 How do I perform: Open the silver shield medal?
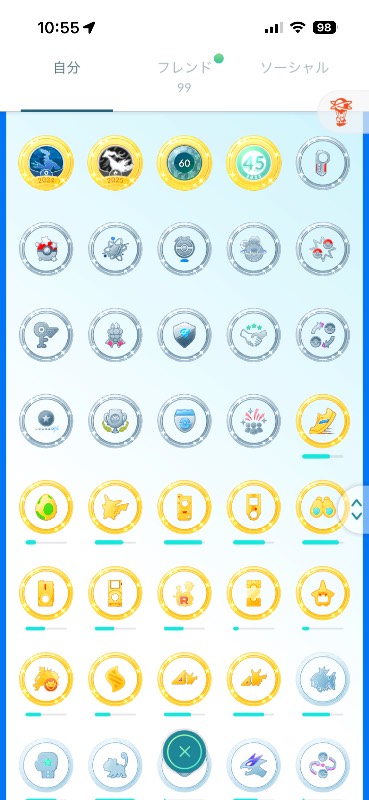click(184, 335)
